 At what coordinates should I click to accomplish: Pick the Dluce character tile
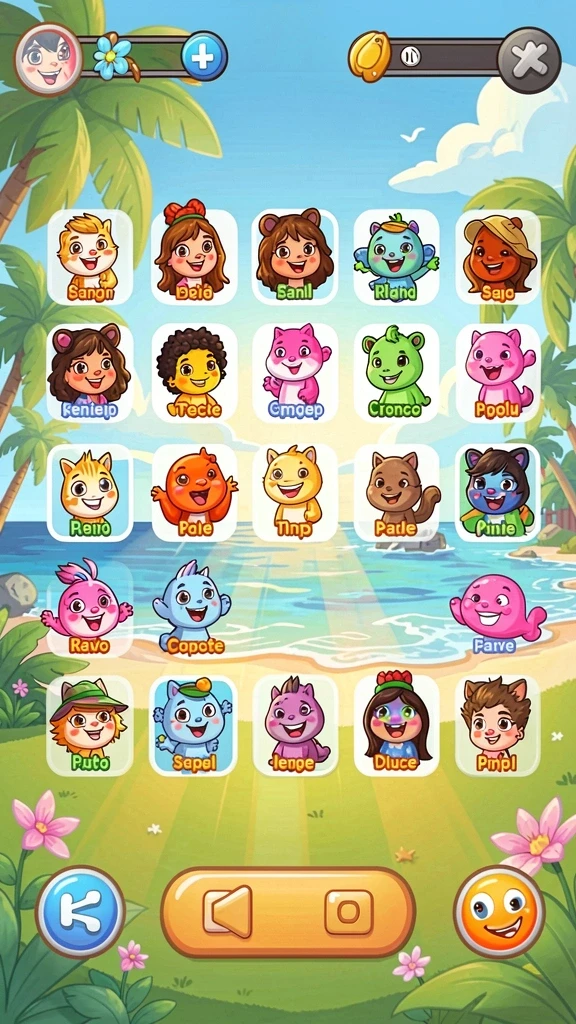point(396,725)
